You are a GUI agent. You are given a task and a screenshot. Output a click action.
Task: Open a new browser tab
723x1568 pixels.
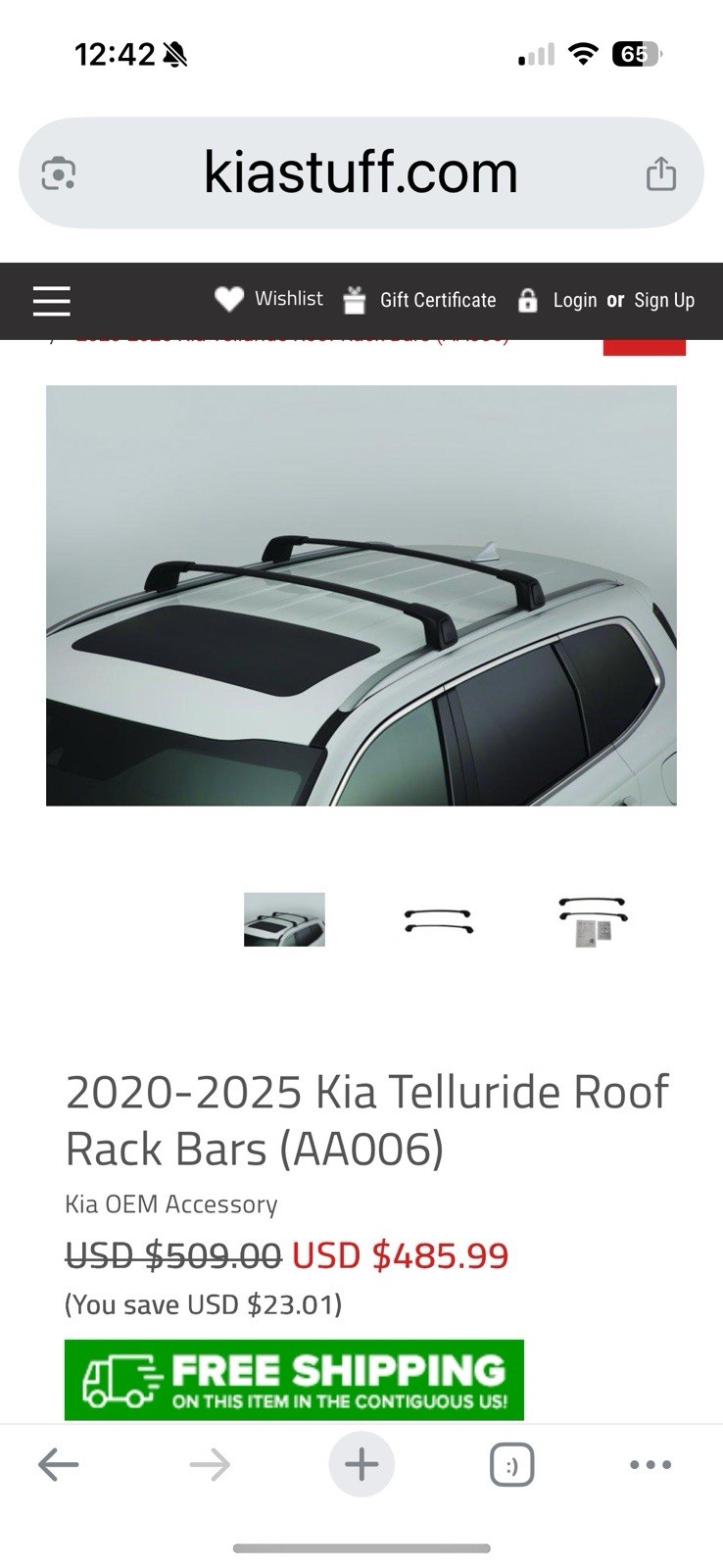(x=361, y=1465)
